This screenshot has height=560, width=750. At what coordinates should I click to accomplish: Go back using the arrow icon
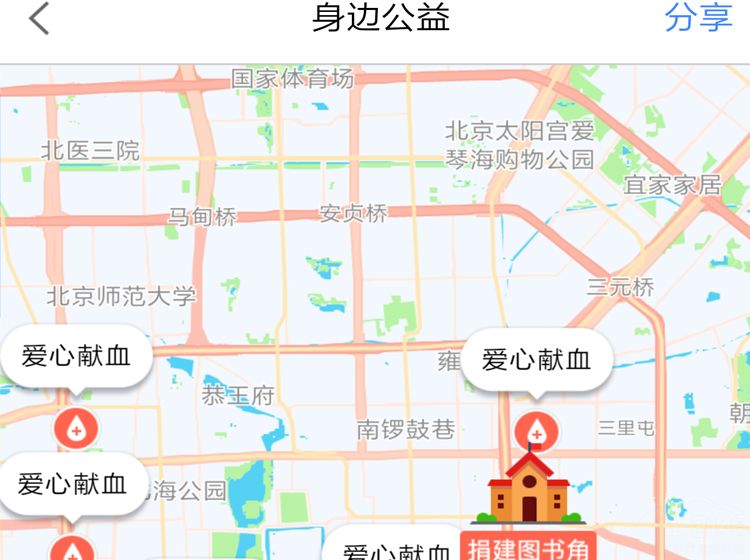tap(39, 18)
